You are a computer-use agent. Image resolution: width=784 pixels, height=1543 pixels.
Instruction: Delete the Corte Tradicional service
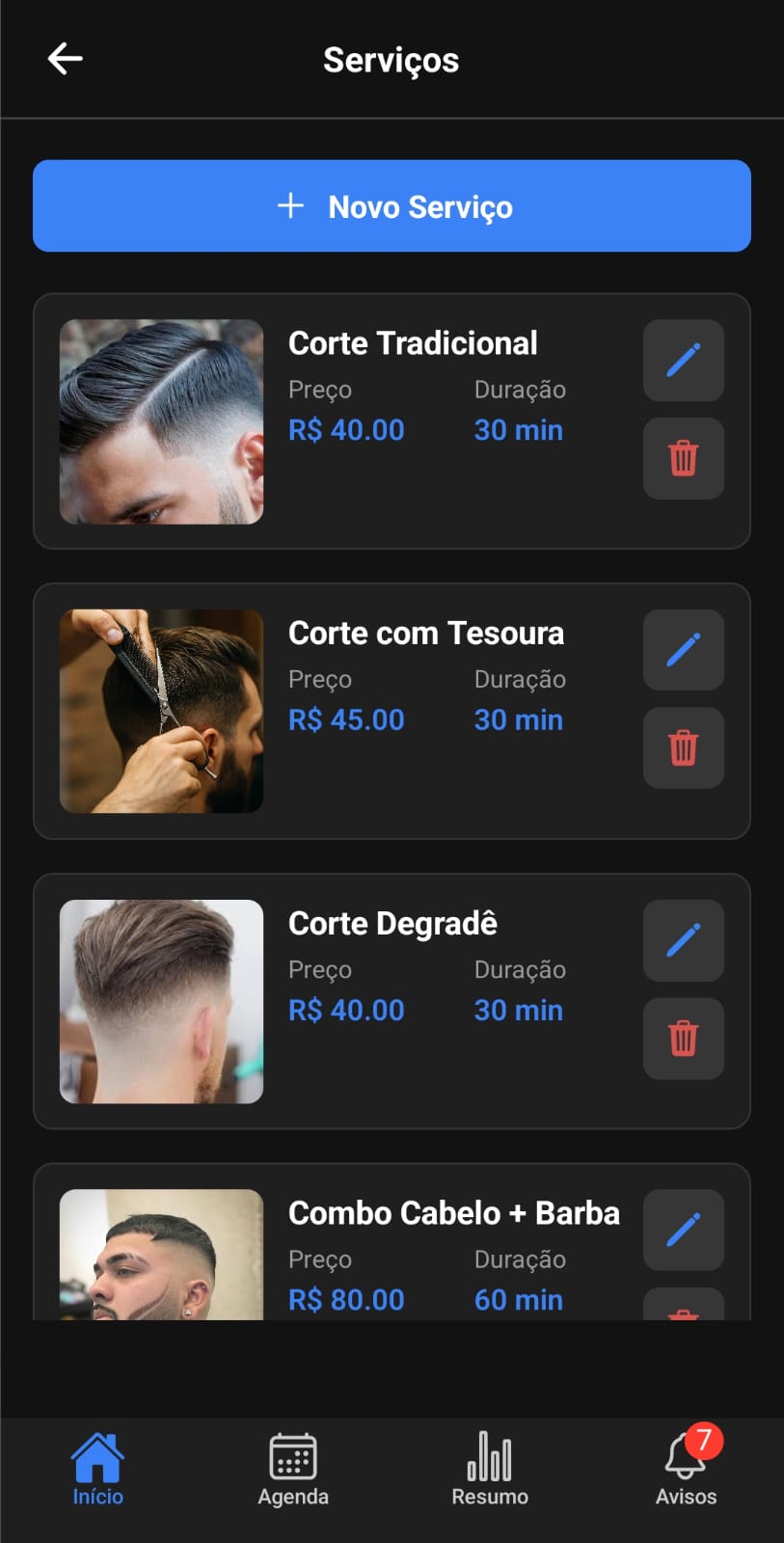pos(683,459)
